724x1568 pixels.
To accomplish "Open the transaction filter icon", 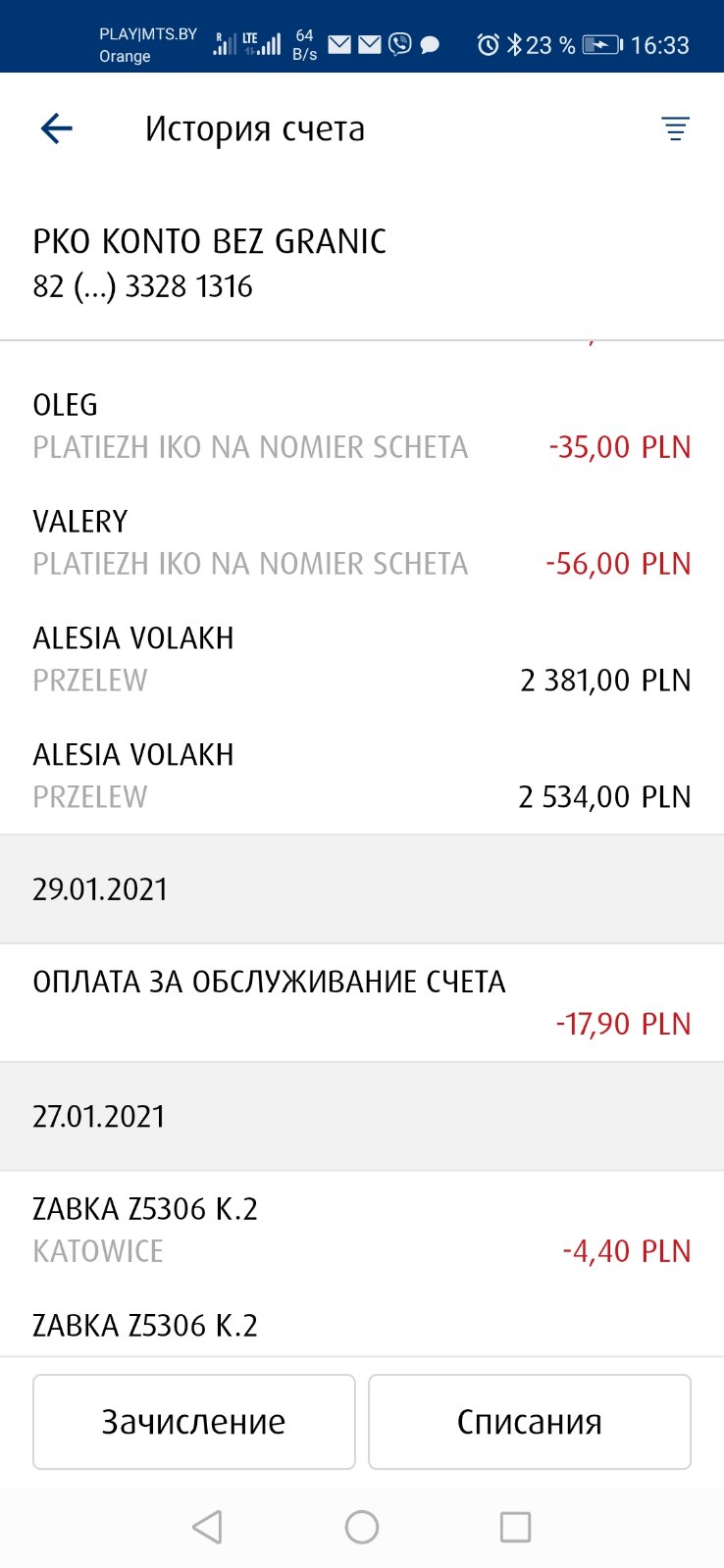I will pos(675,128).
